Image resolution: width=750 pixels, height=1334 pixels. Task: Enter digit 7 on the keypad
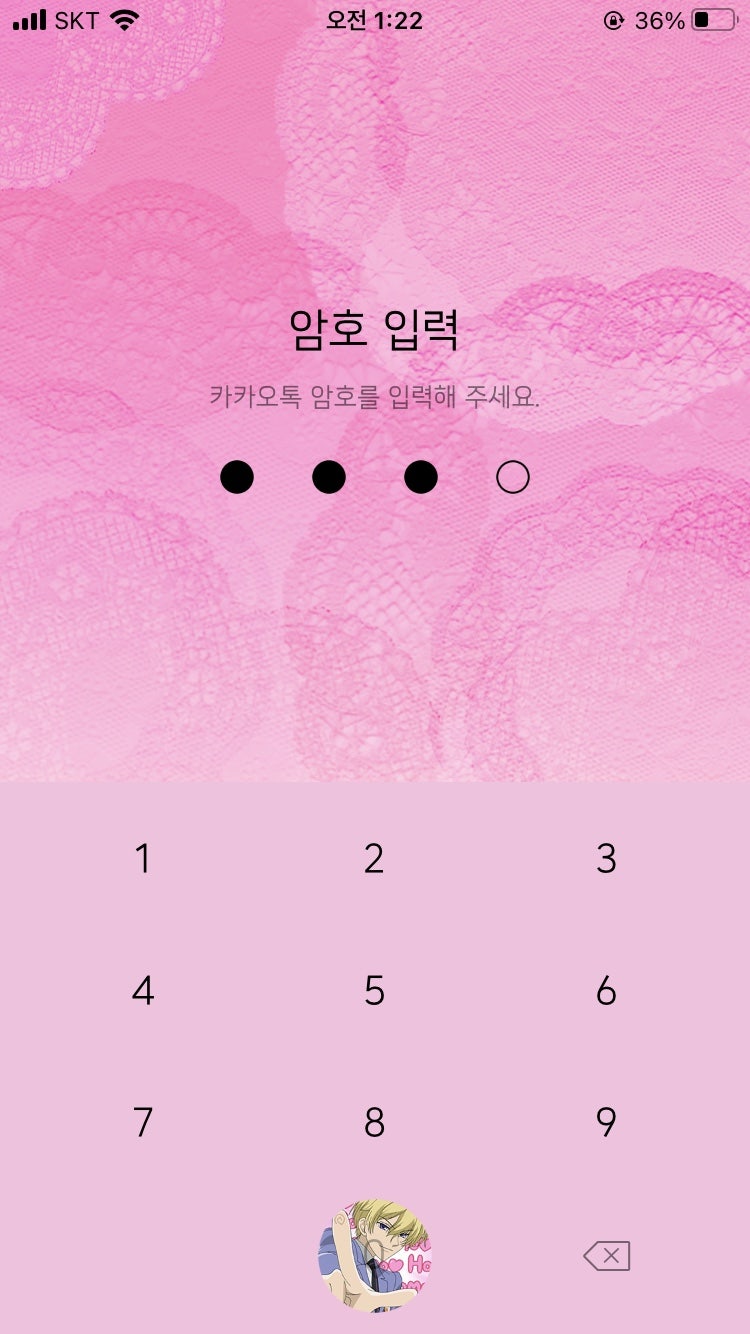[x=143, y=1123]
